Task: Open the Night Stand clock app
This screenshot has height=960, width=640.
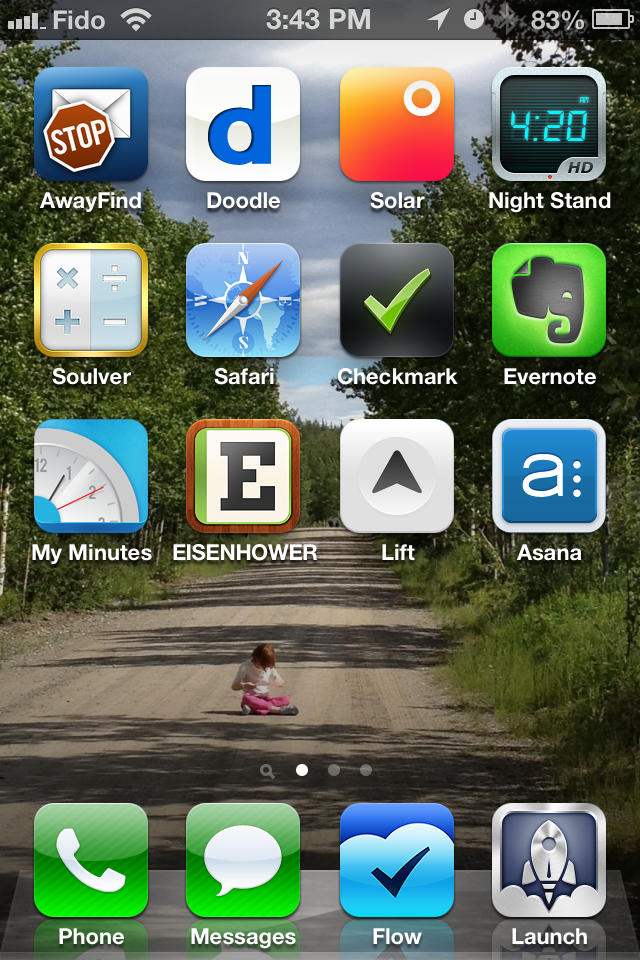Action: click(549, 124)
